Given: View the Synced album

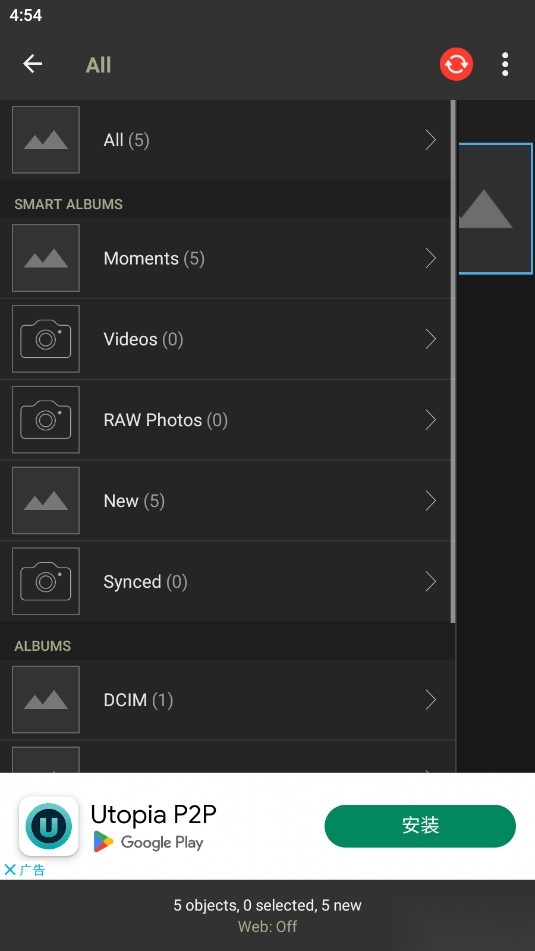Looking at the screenshot, I should tap(226, 581).
